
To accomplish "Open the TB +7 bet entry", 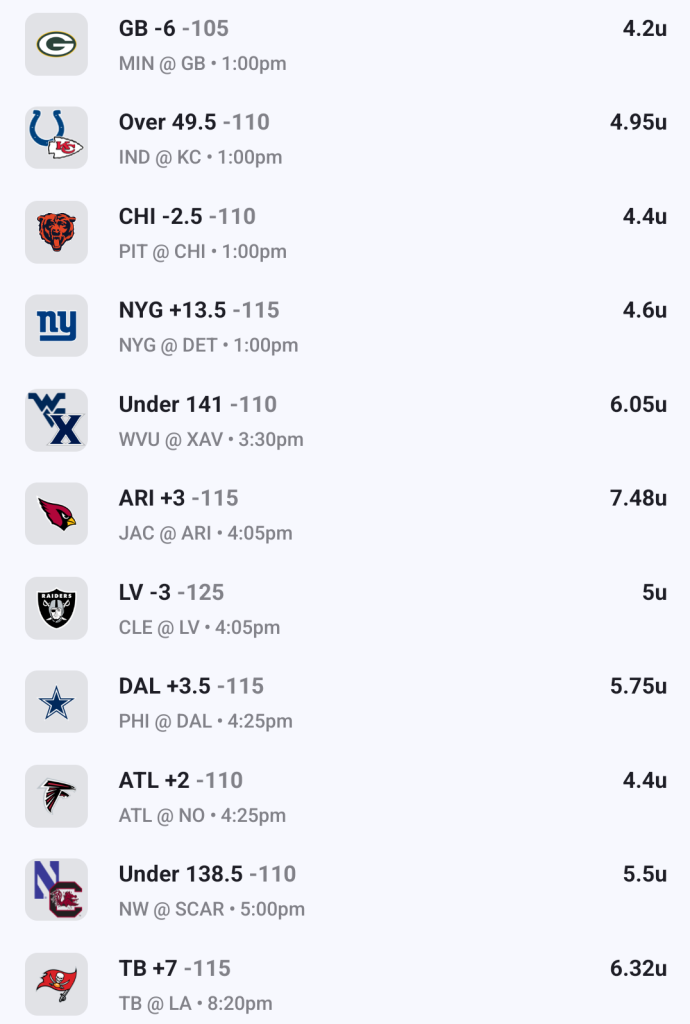I will pyautogui.click(x=345, y=985).
